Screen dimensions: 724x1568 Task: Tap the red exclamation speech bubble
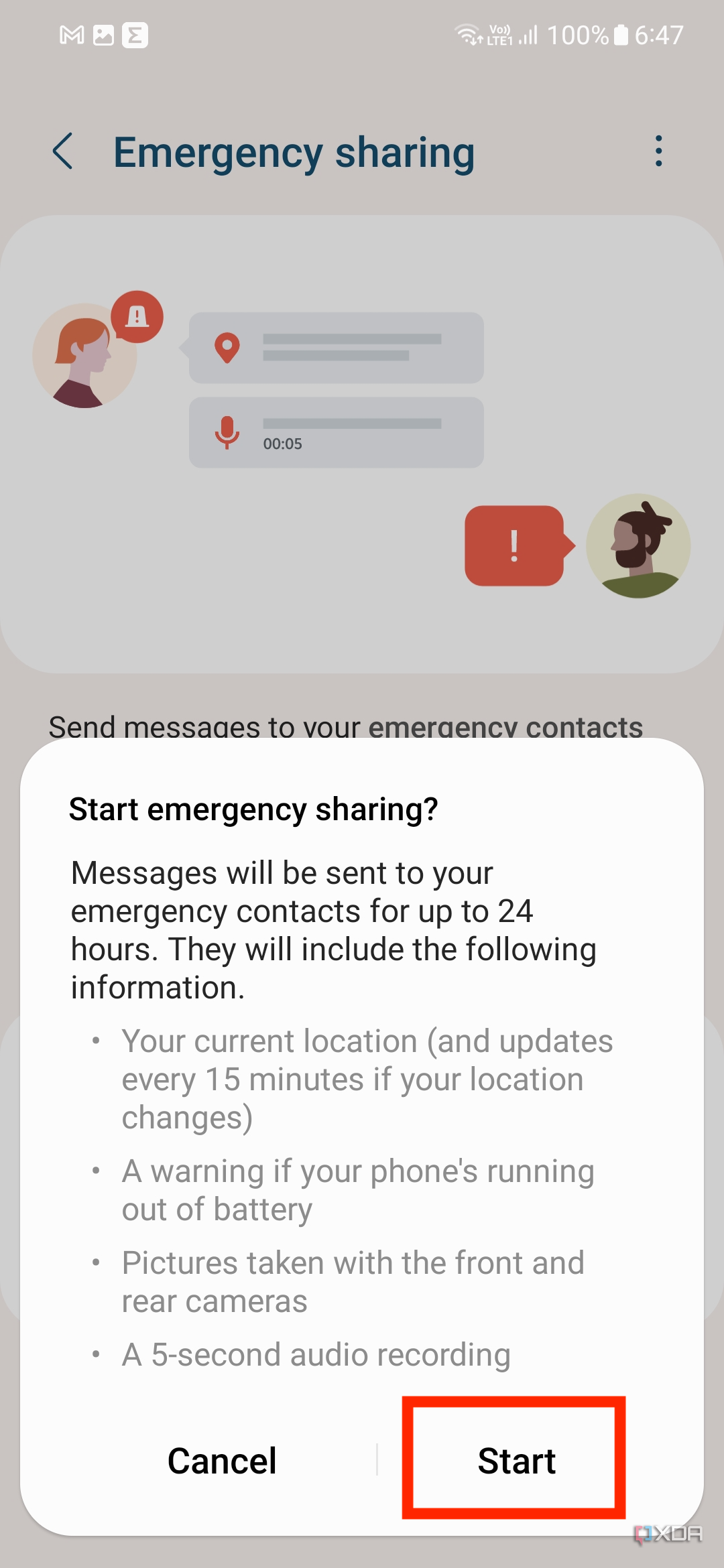click(515, 544)
